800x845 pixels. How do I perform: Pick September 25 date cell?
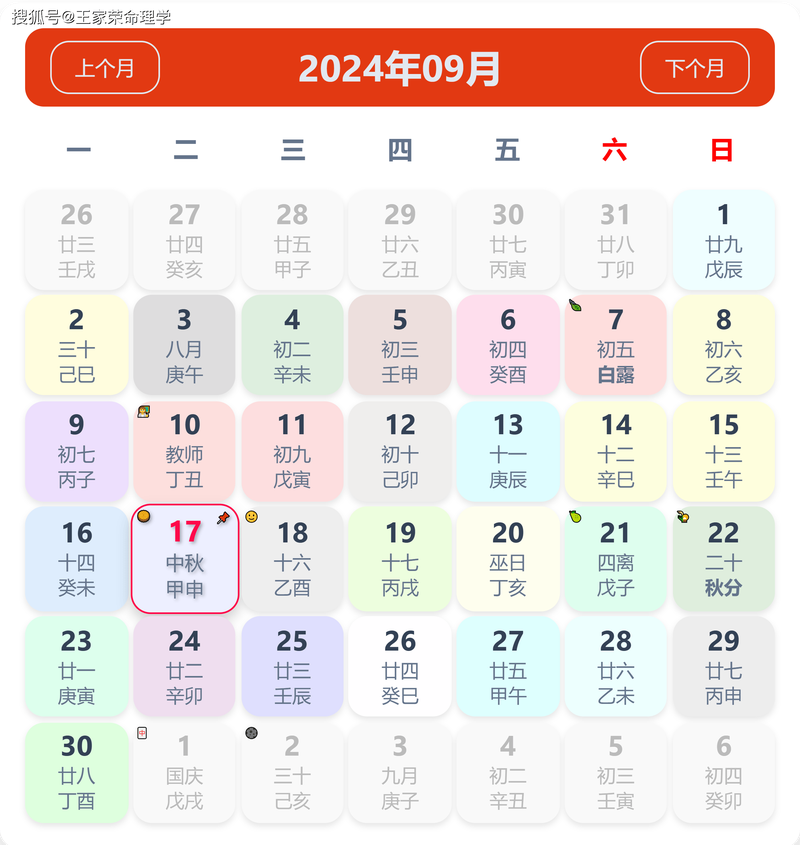click(292, 666)
